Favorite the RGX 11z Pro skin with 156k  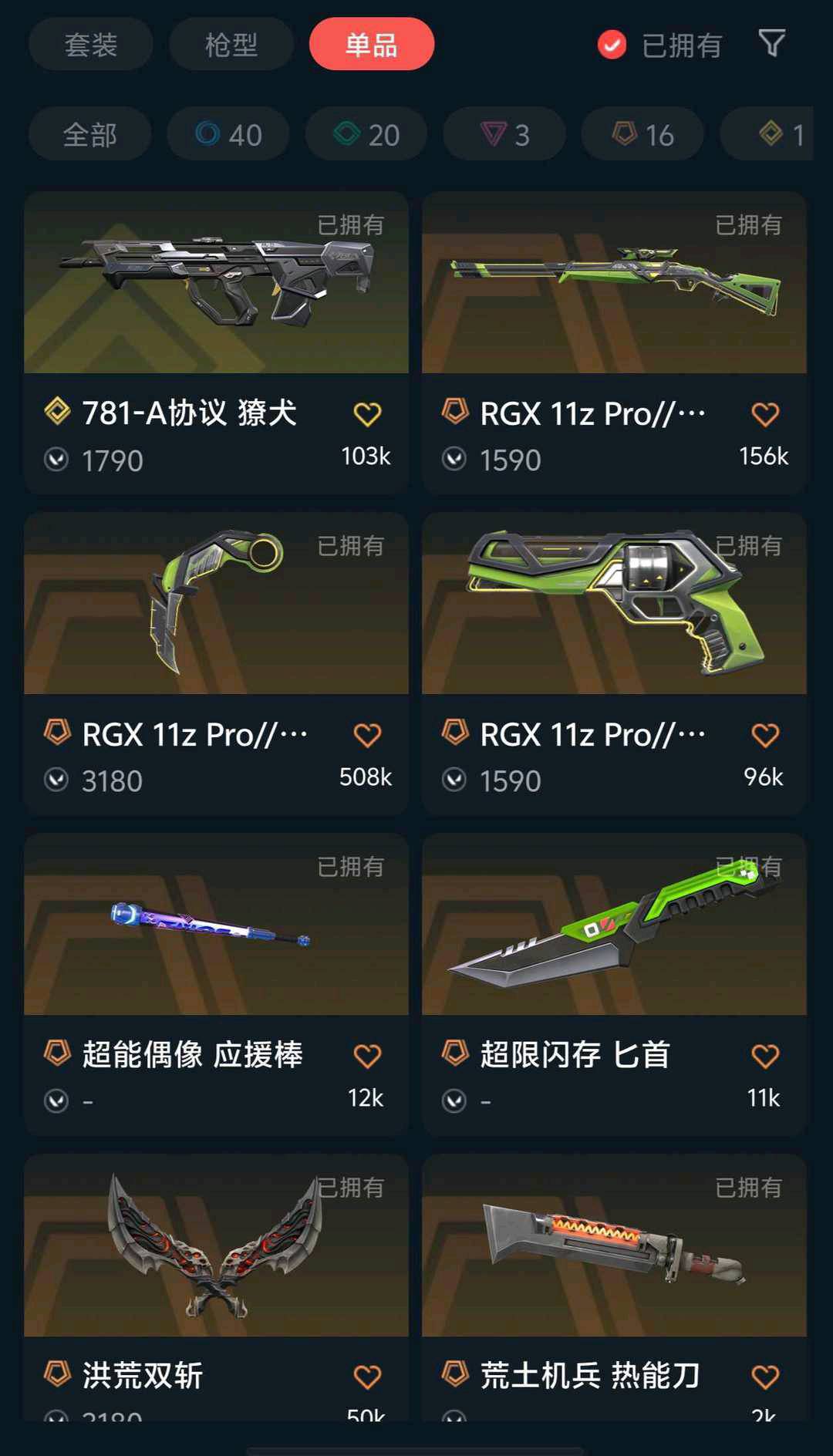(x=765, y=414)
